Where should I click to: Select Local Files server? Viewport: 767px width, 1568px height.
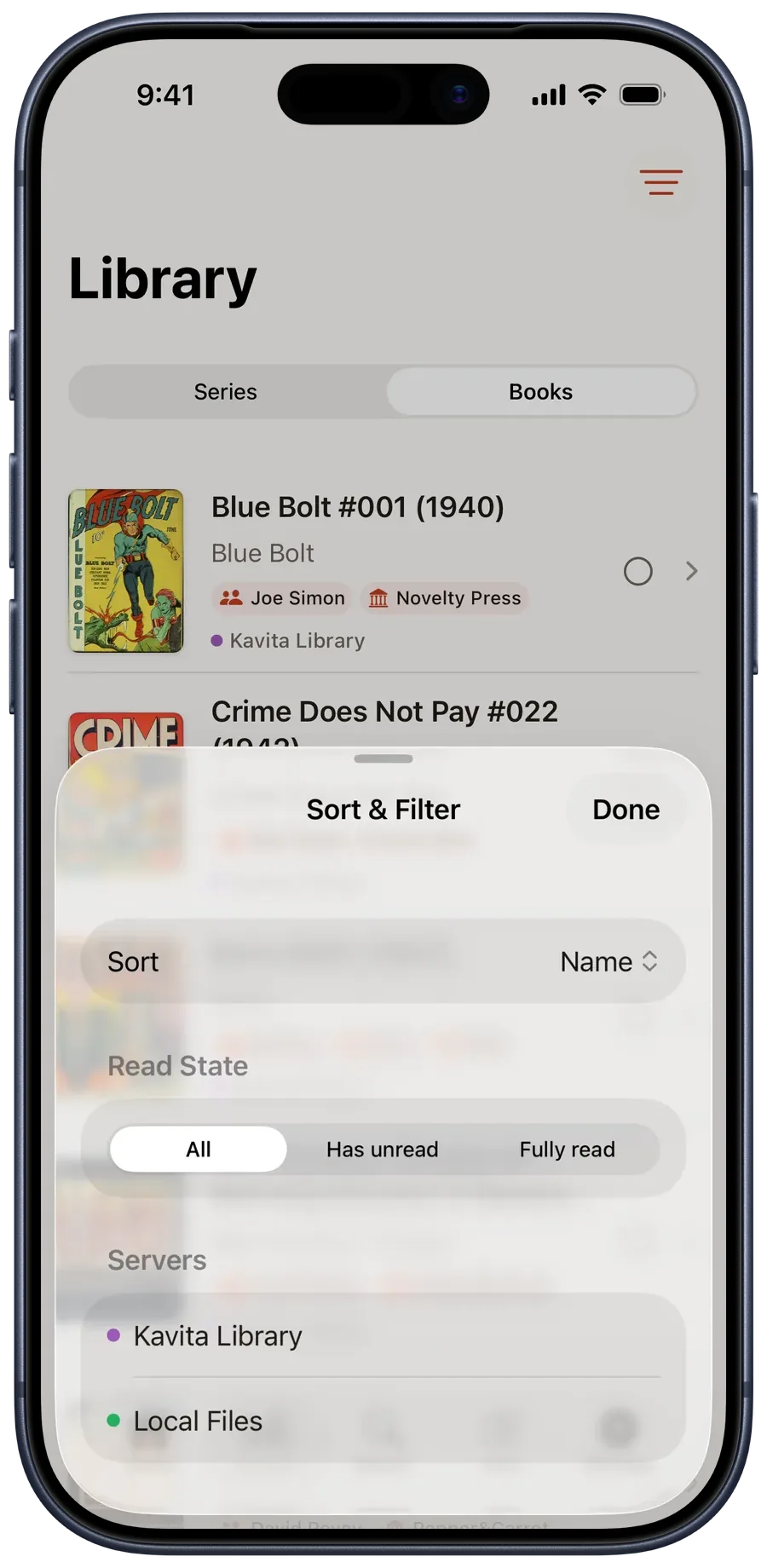click(383, 1421)
